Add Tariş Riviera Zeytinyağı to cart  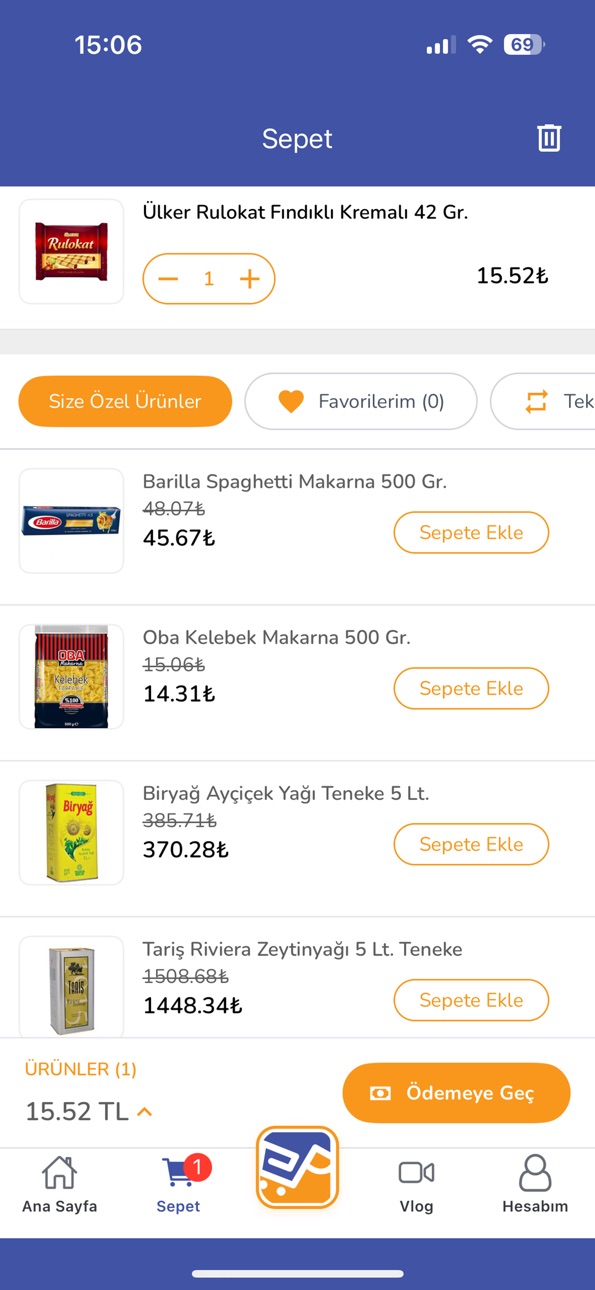point(471,1001)
